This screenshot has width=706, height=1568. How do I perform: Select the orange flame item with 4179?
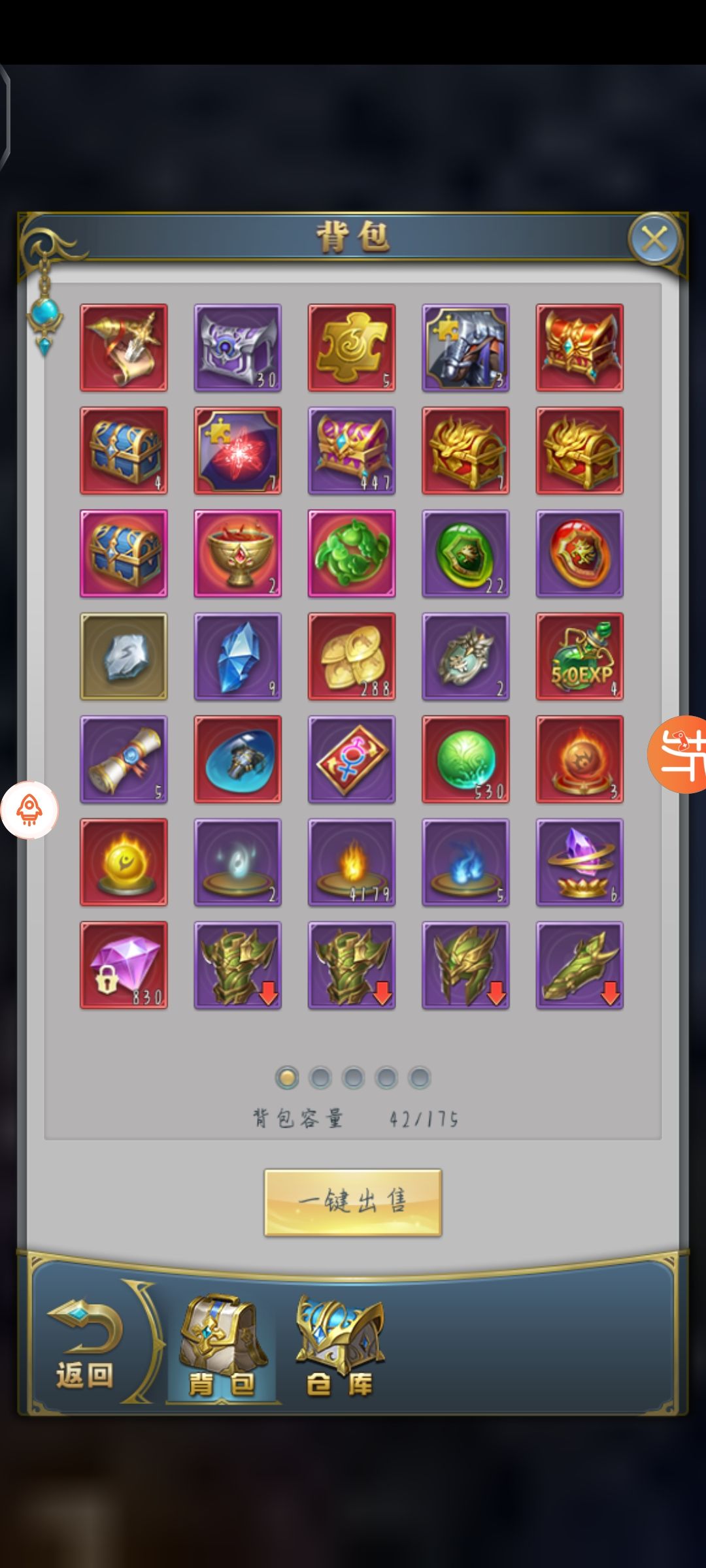click(x=352, y=862)
